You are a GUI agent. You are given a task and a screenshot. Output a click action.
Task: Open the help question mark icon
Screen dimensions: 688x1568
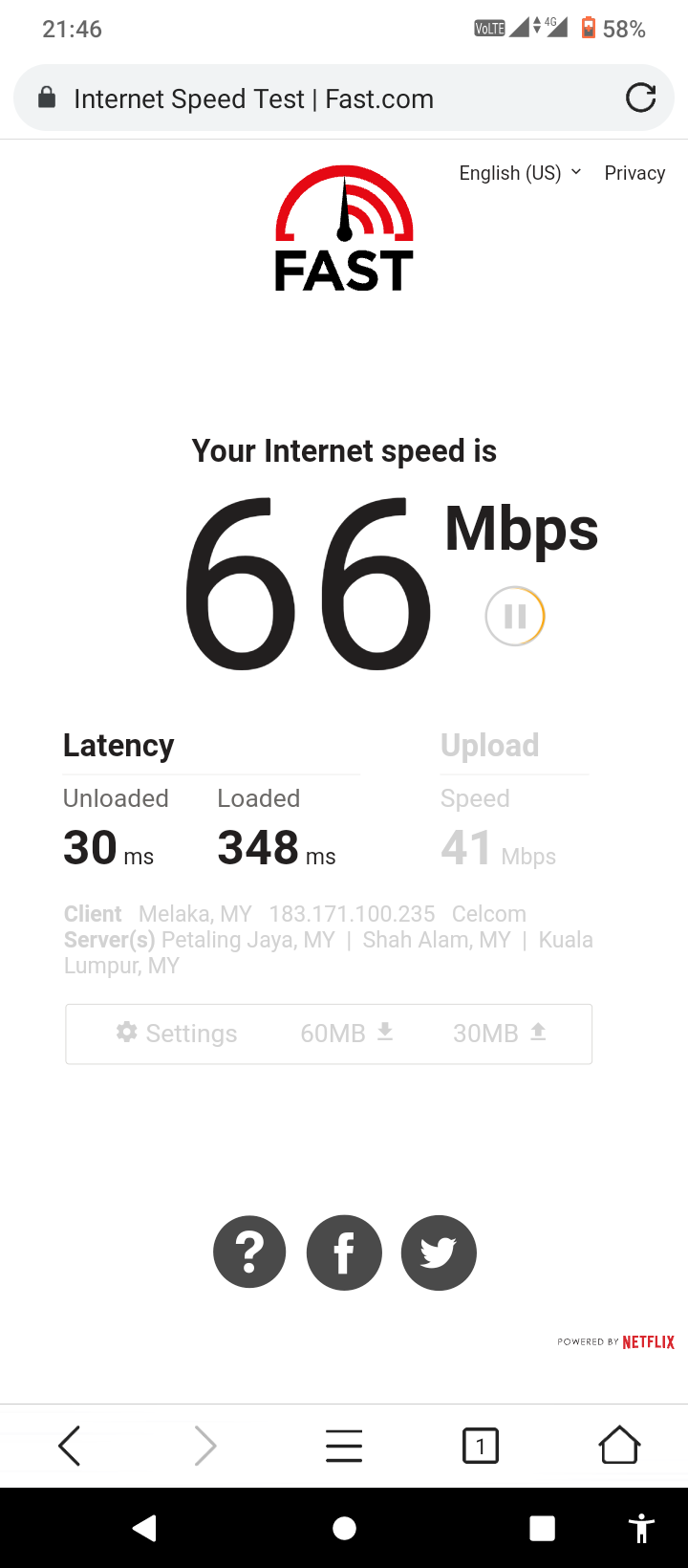pos(249,1252)
